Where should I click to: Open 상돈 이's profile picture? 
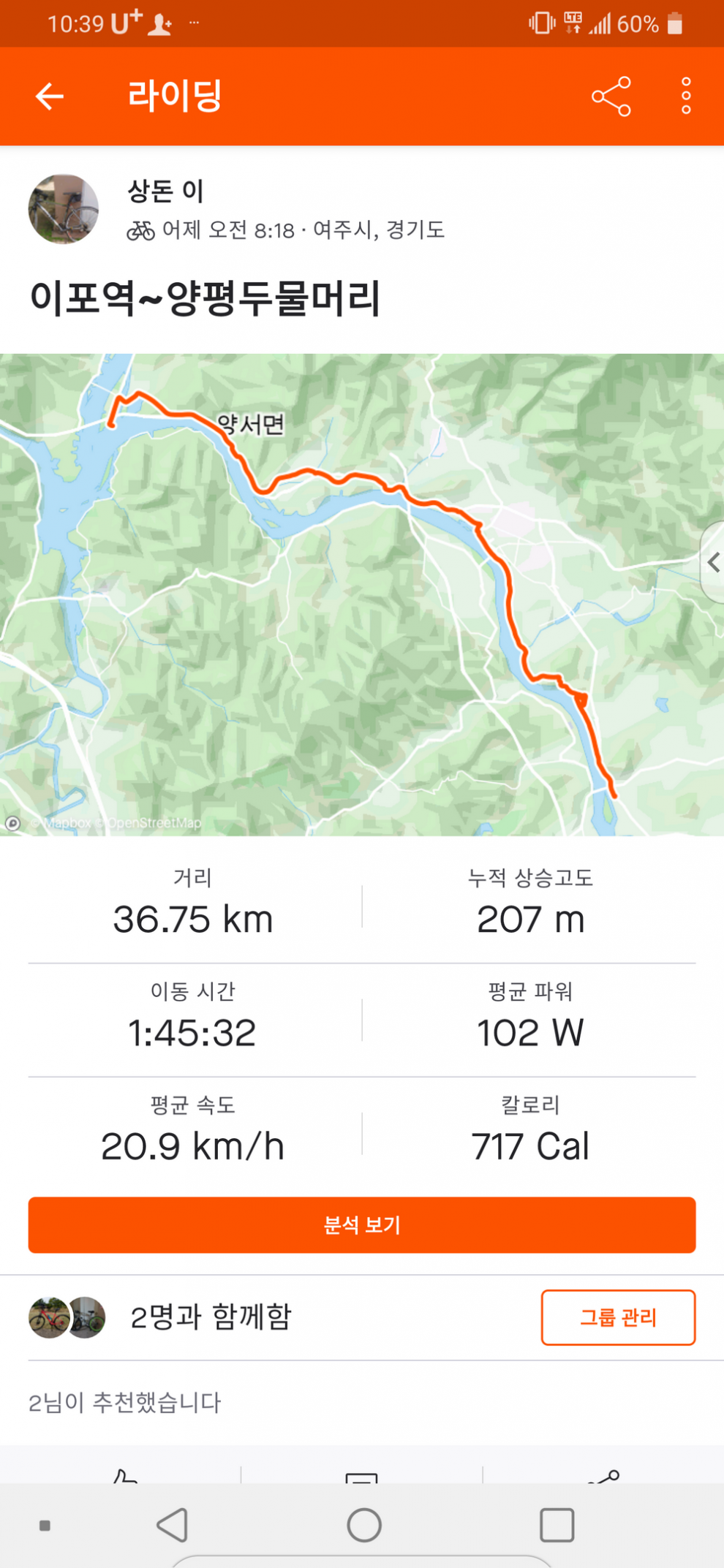tap(64, 209)
